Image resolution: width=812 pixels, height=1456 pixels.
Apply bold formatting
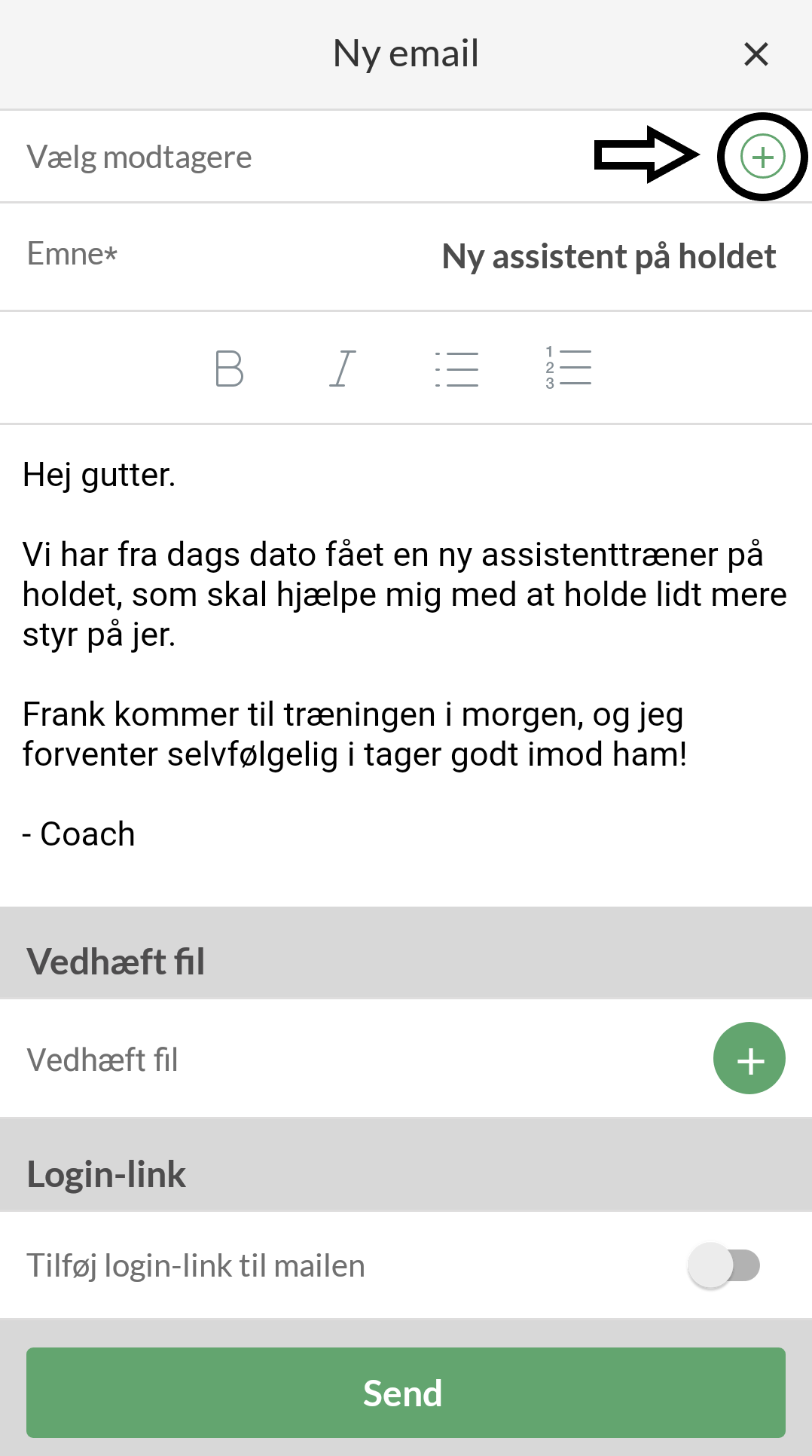click(229, 369)
